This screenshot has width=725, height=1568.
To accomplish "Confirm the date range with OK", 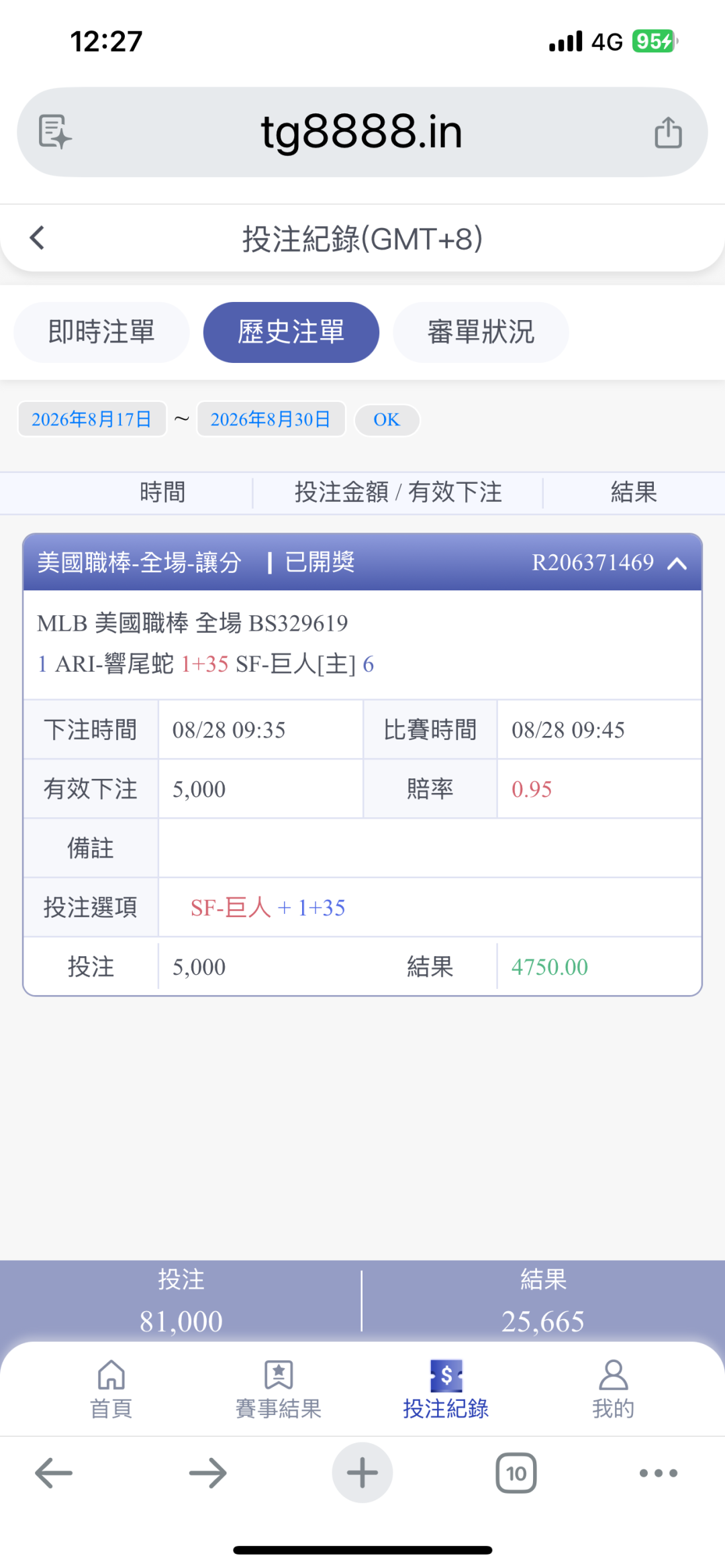I will pos(387,420).
